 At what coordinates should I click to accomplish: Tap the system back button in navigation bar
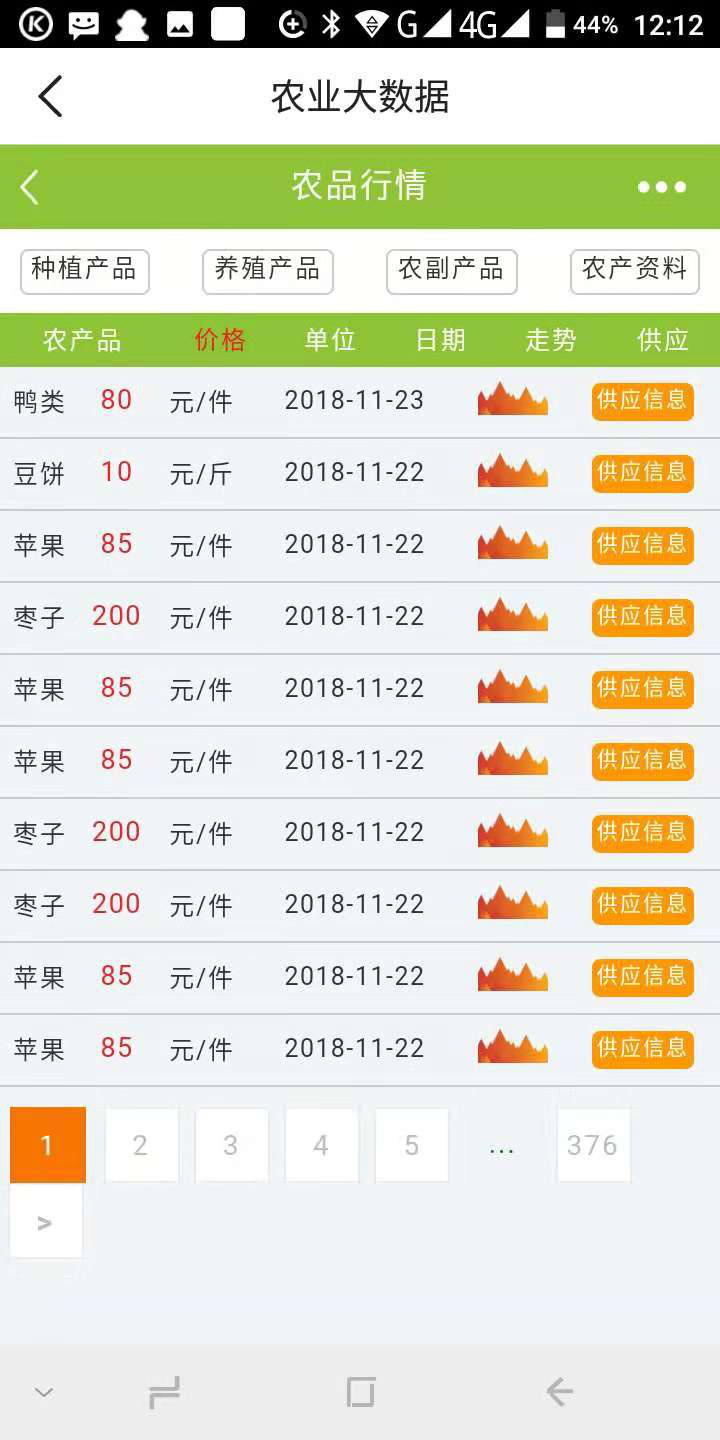(559, 1391)
